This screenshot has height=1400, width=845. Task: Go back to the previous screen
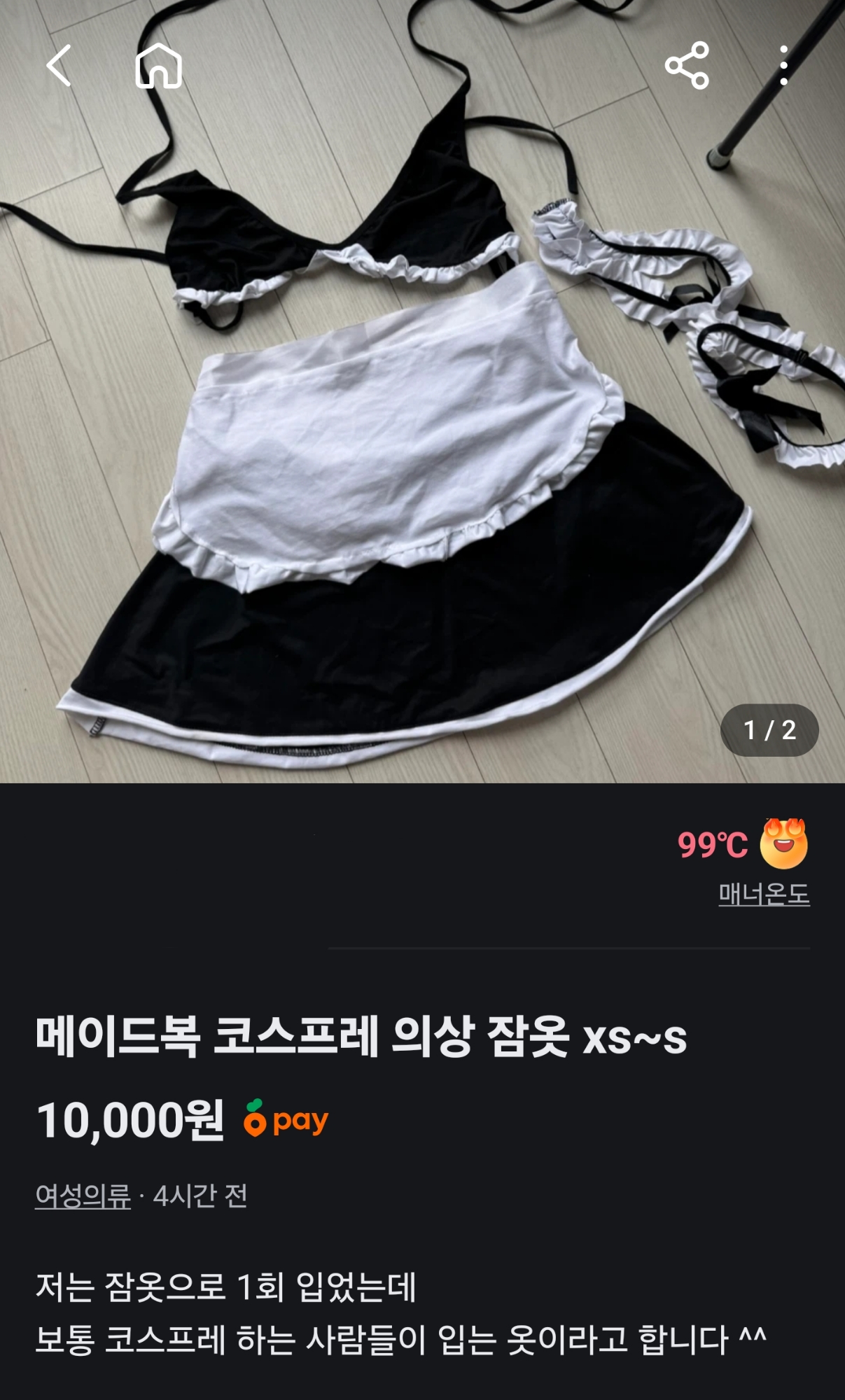pyautogui.click(x=59, y=66)
